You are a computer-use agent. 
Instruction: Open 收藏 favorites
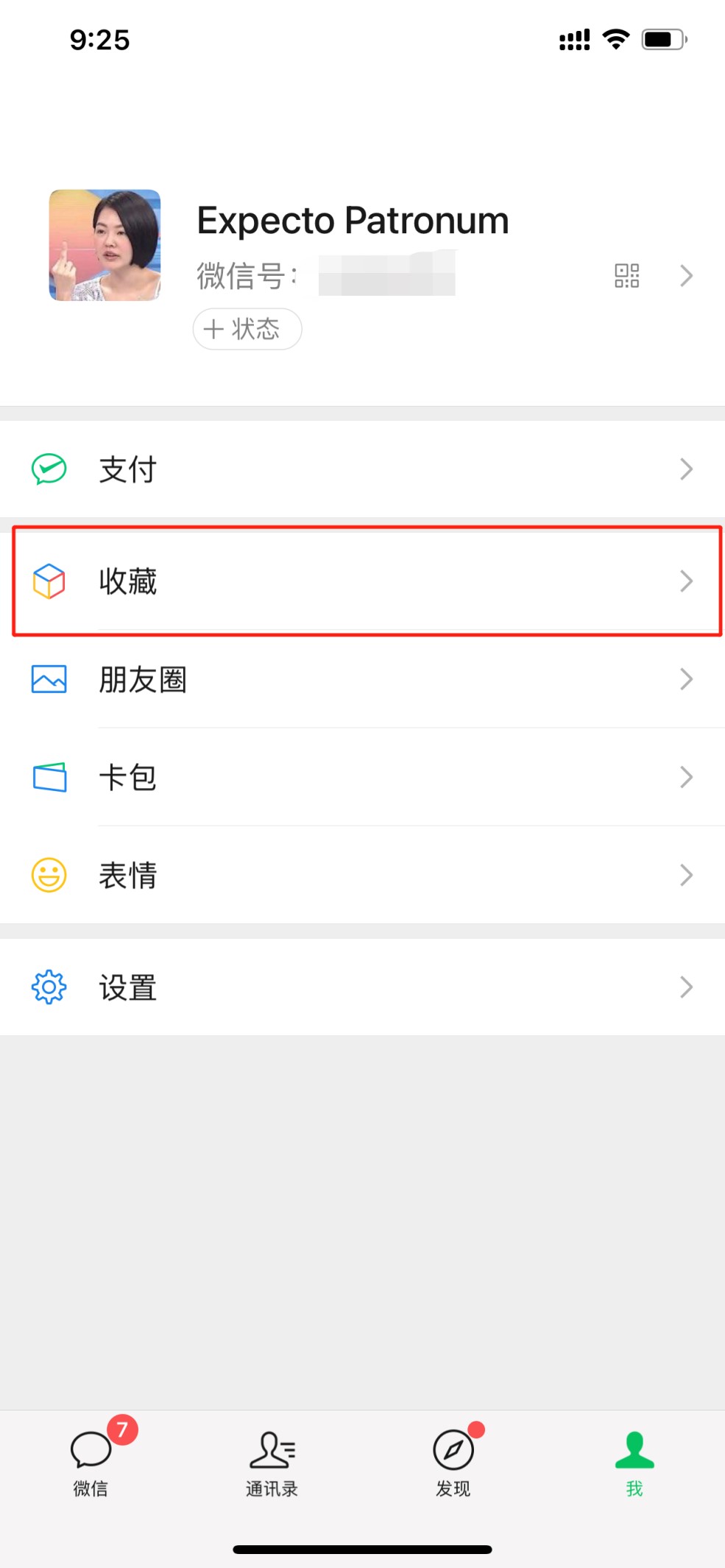pyautogui.click(x=362, y=581)
